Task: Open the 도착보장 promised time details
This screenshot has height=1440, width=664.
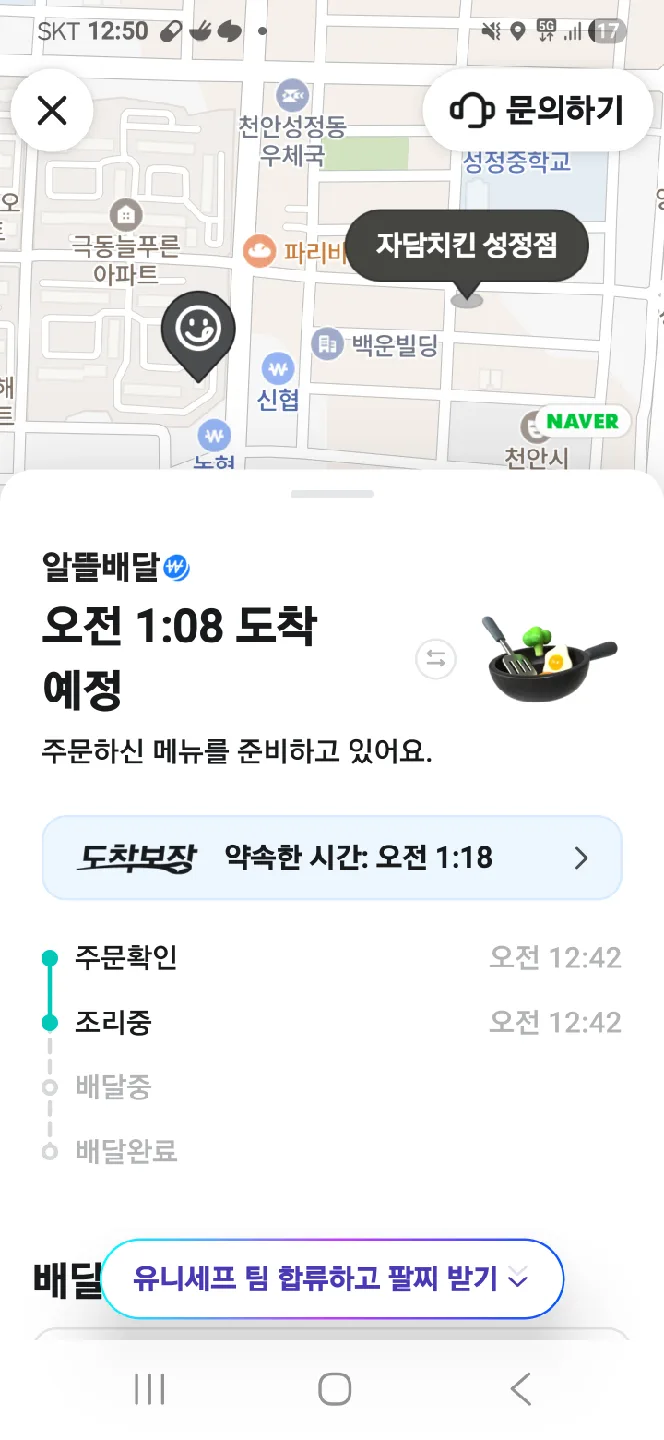Action: pyautogui.click(x=332, y=858)
